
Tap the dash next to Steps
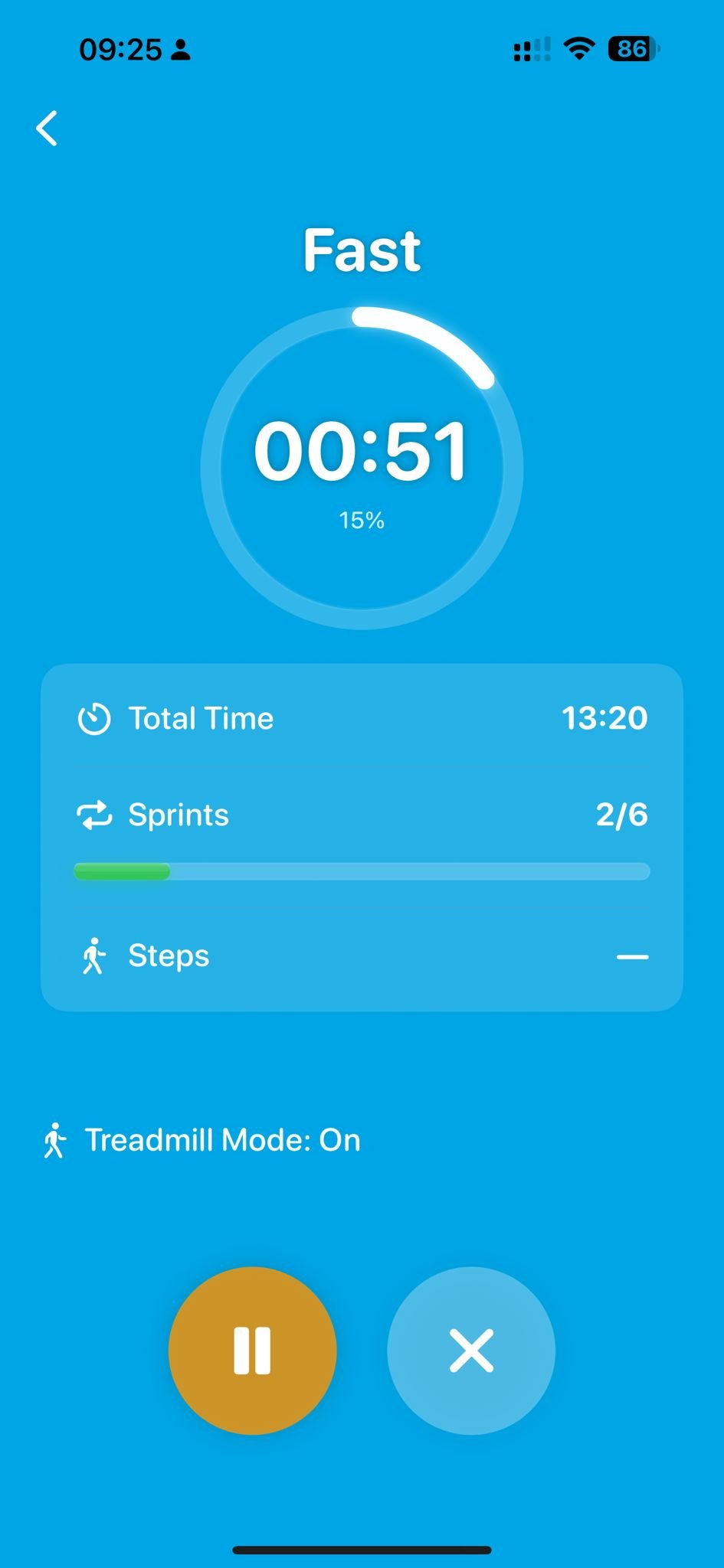point(633,955)
